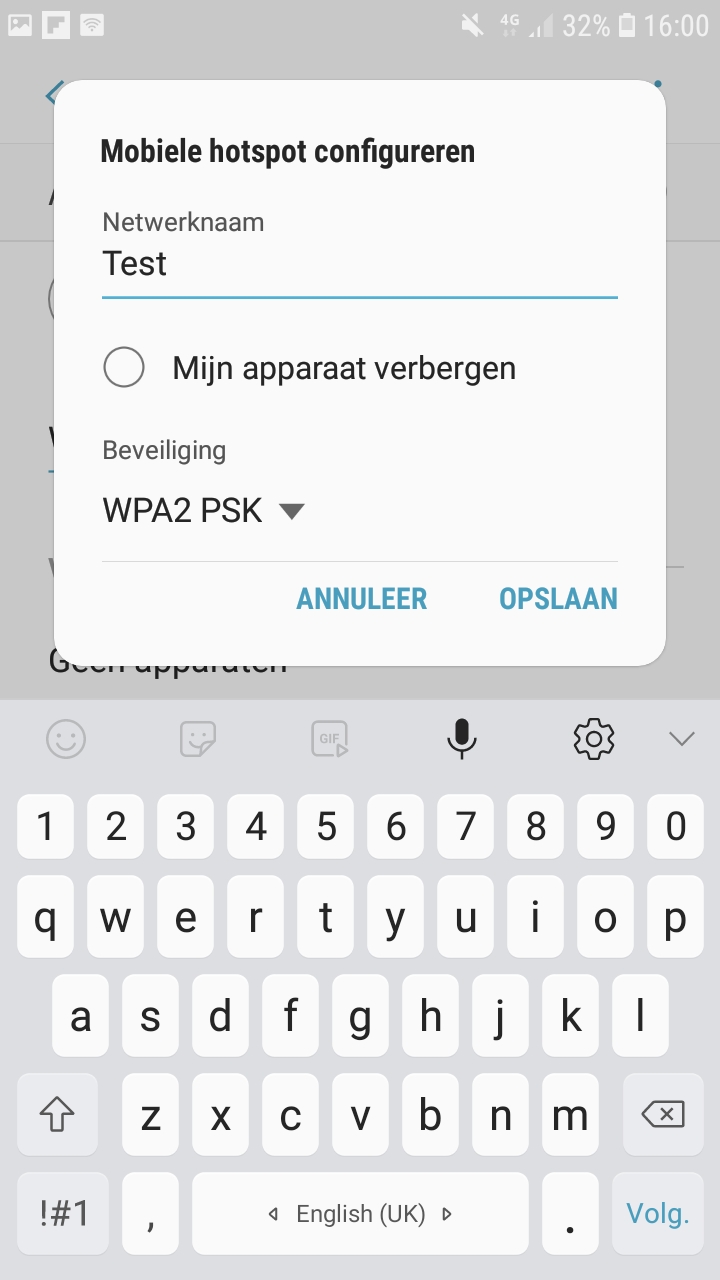720x1280 pixels.
Task: Tap the backspace key
Action: click(x=663, y=1114)
